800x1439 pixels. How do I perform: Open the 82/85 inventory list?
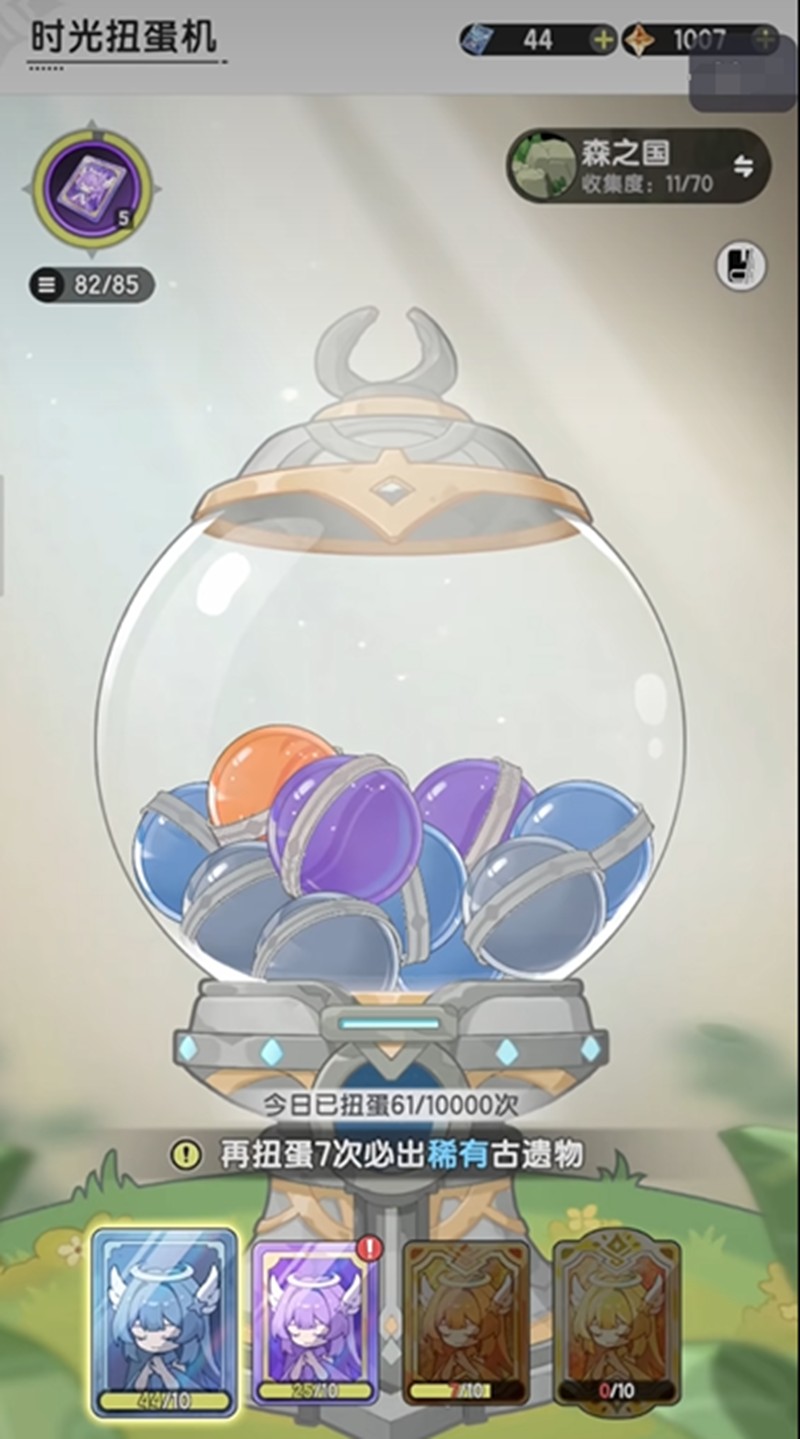click(91, 285)
